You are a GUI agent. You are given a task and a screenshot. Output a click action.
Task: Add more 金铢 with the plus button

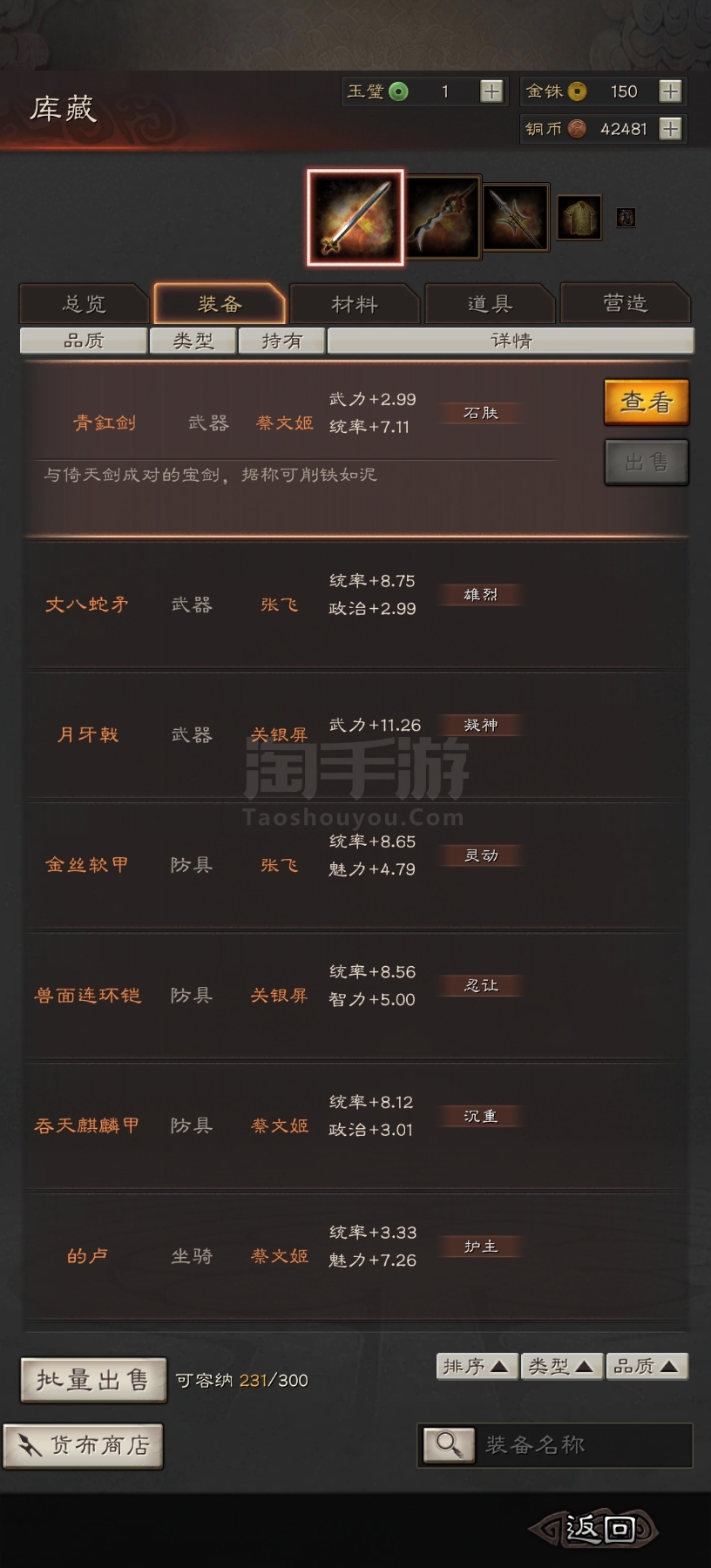(670, 91)
